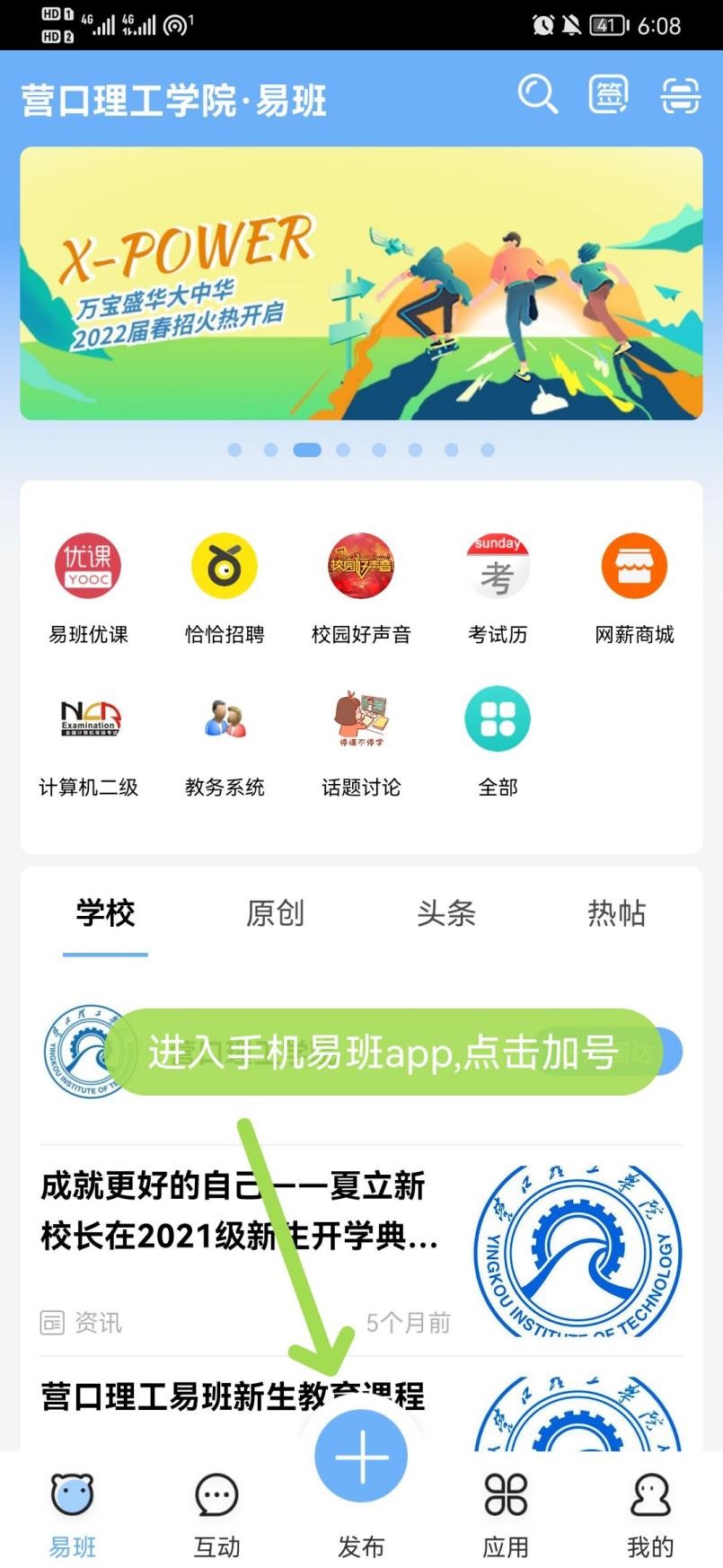This screenshot has width=723, height=1568.
Task: Switch to the 头条 tab
Action: point(446,912)
